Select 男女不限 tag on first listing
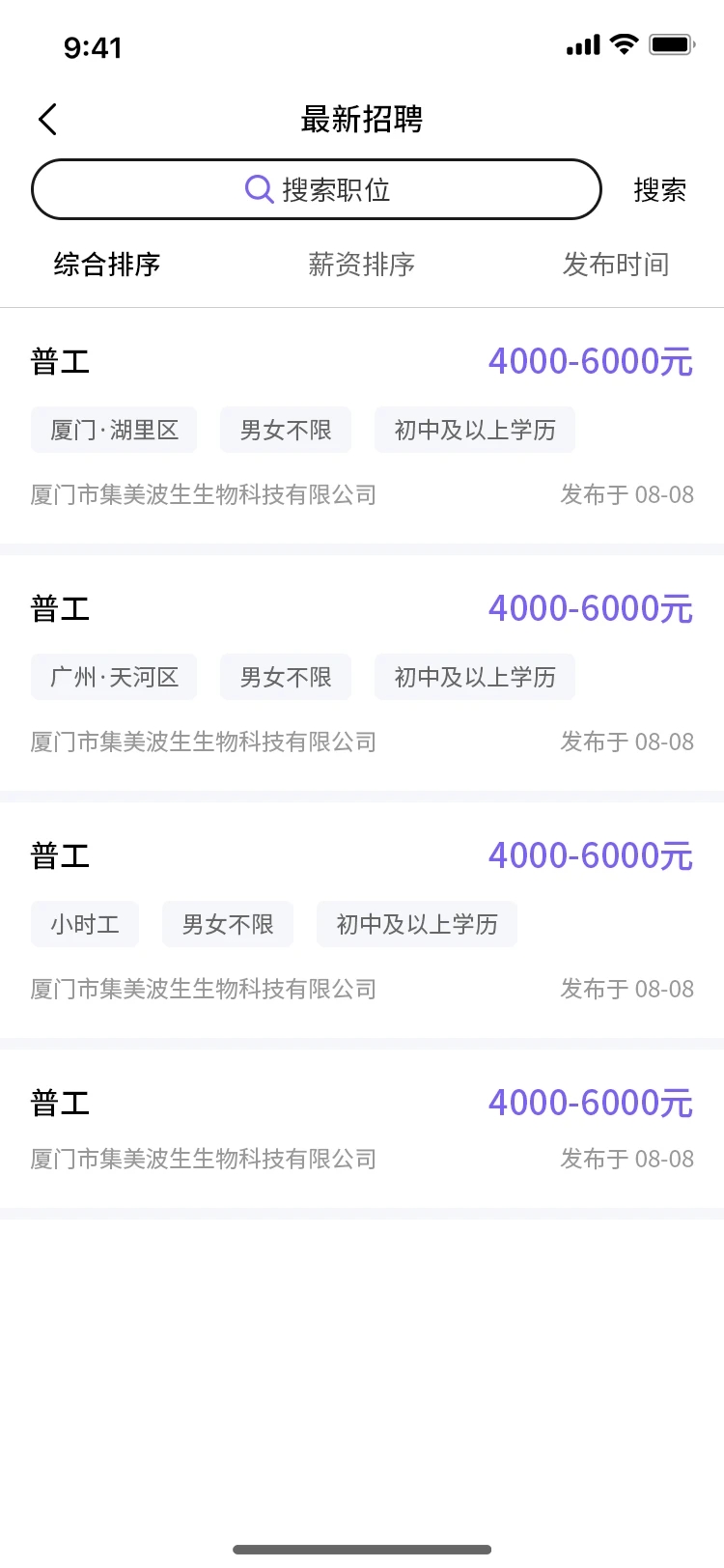724x1568 pixels. tap(286, 430)
